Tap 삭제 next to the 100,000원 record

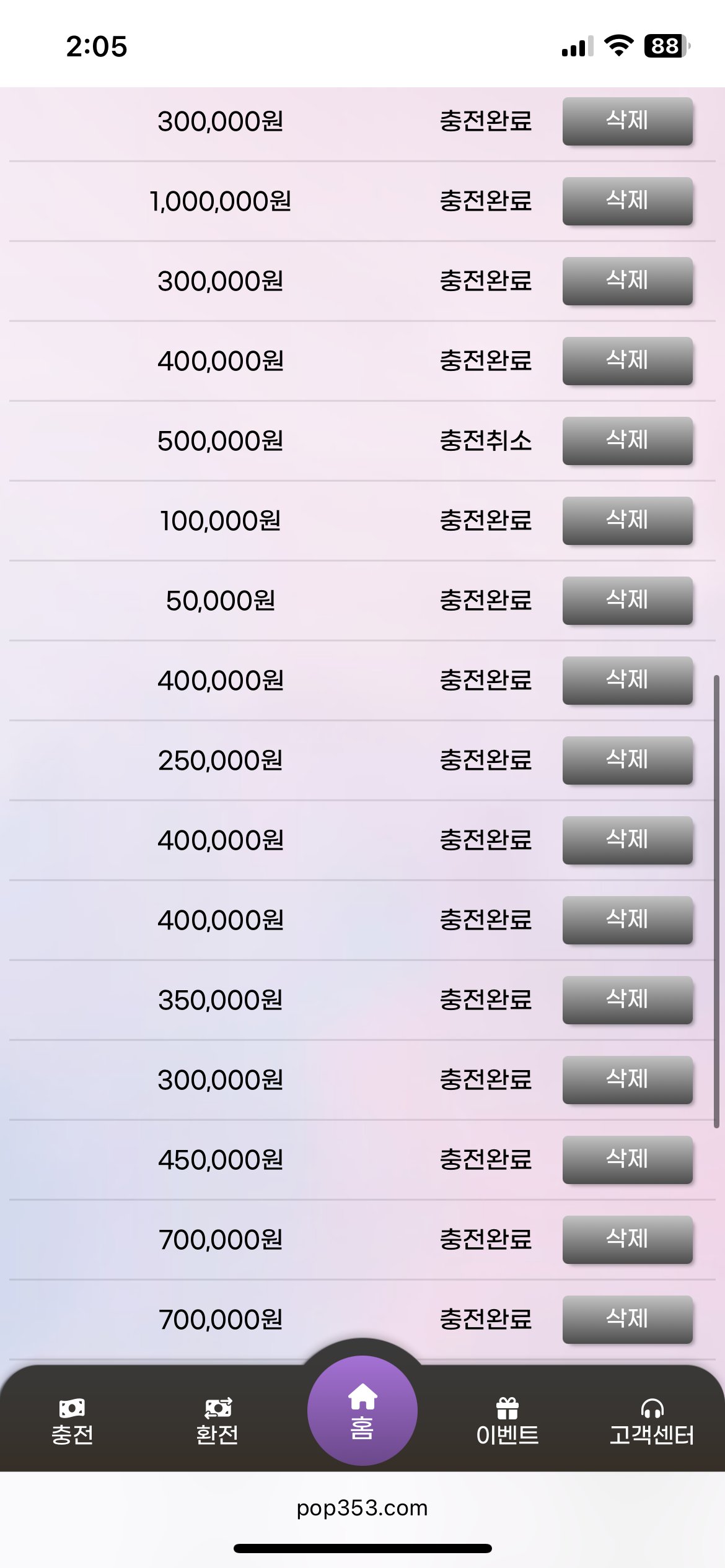click(627, 521)
